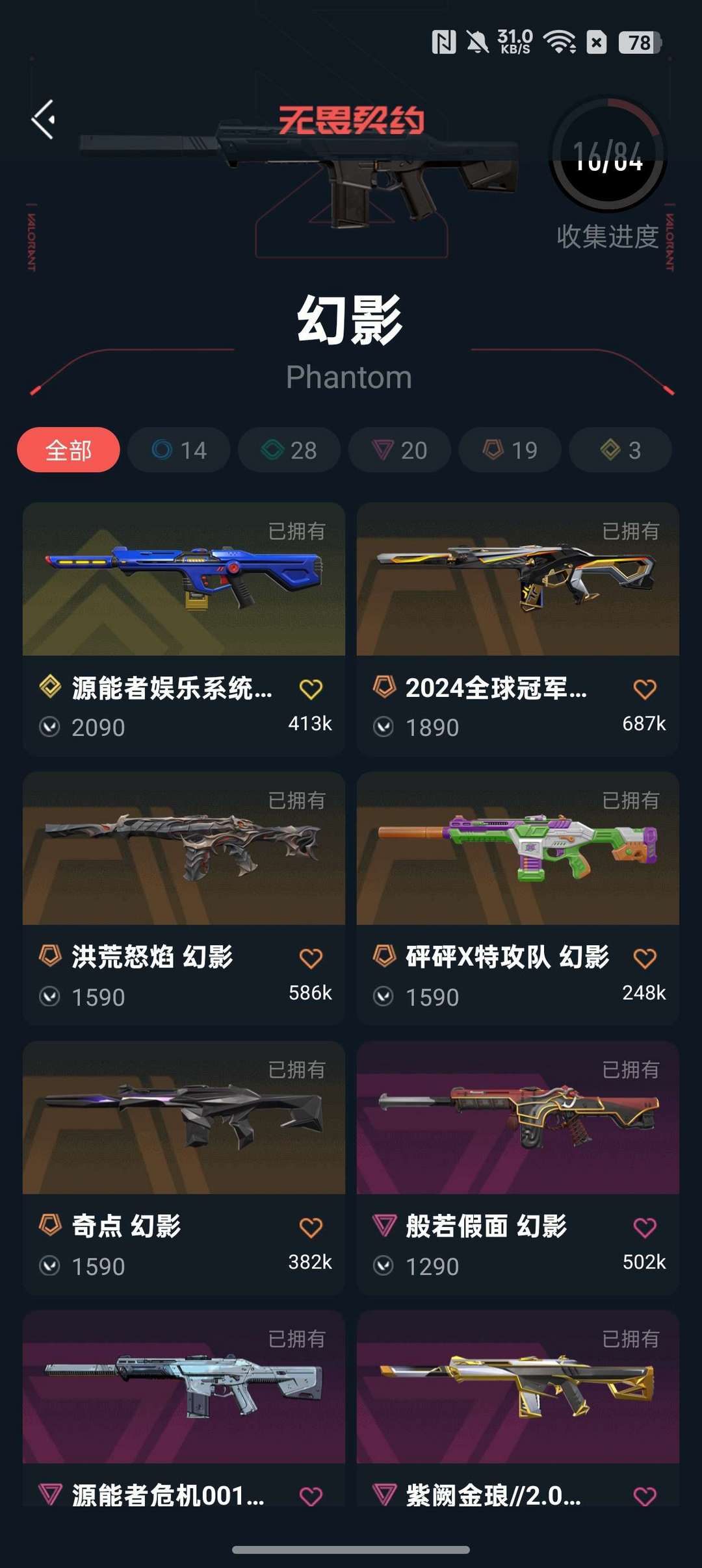Filter skins by the green tier 28

[289, 449]
